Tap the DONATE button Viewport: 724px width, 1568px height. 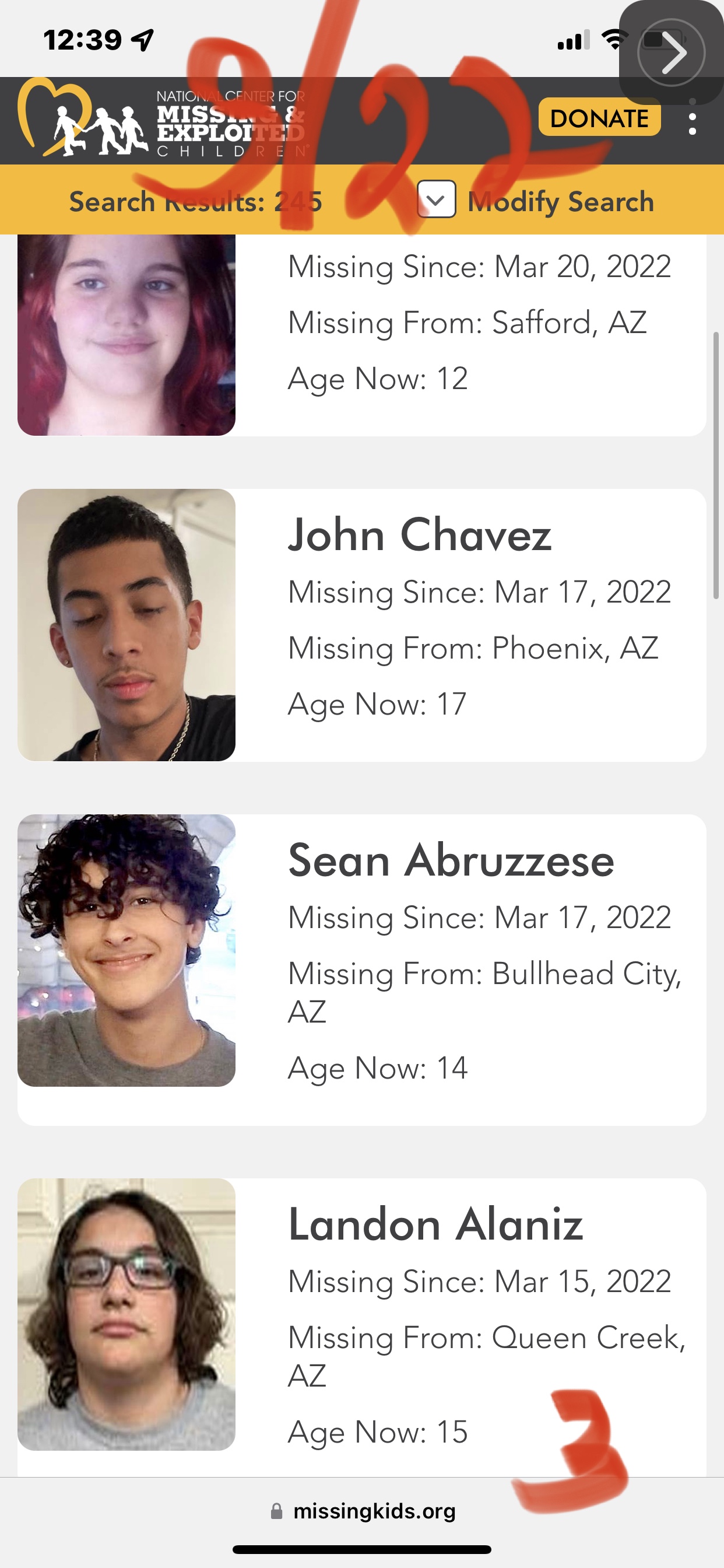599,117
